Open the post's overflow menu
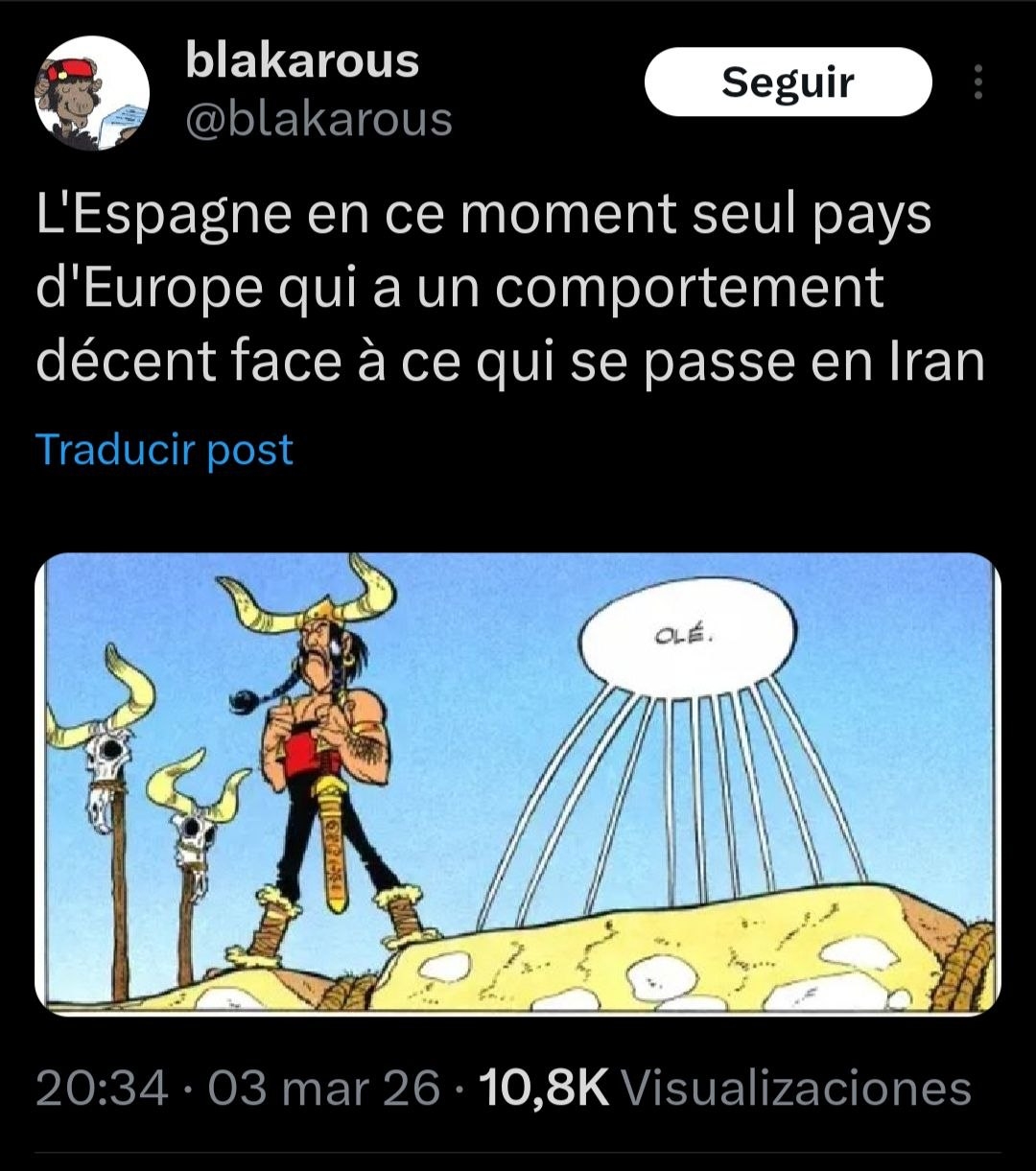 (x=977, y=82)
